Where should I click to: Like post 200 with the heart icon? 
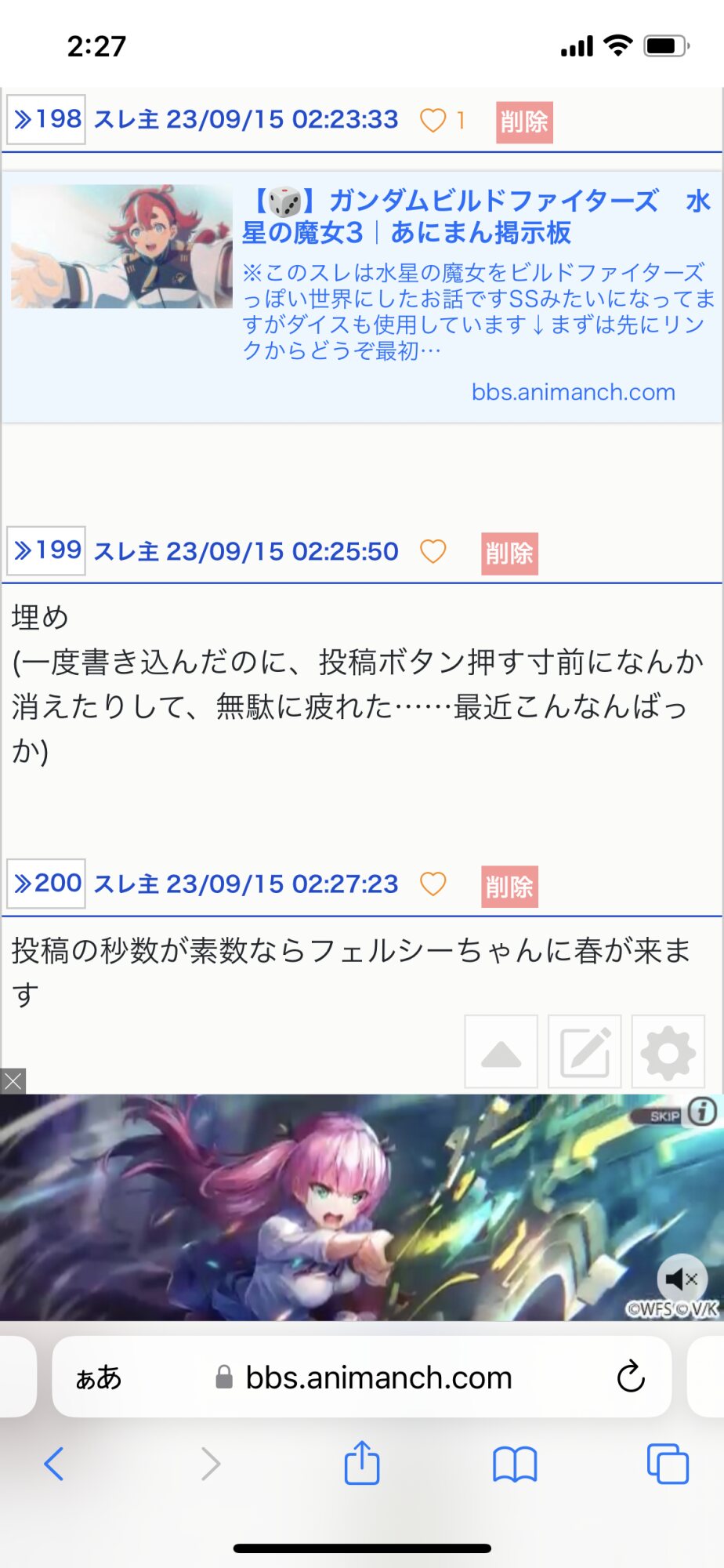pyautogui.click(x=433, y=884)
